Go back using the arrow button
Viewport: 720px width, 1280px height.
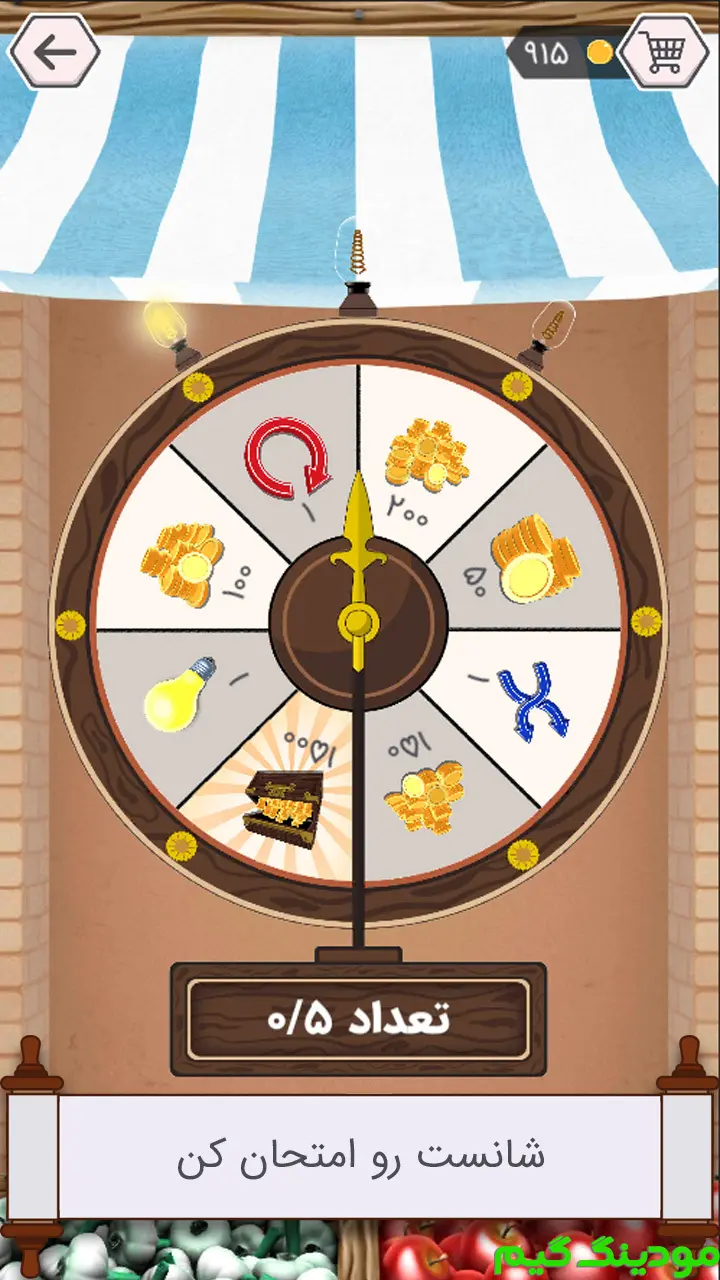click(54, 52)
